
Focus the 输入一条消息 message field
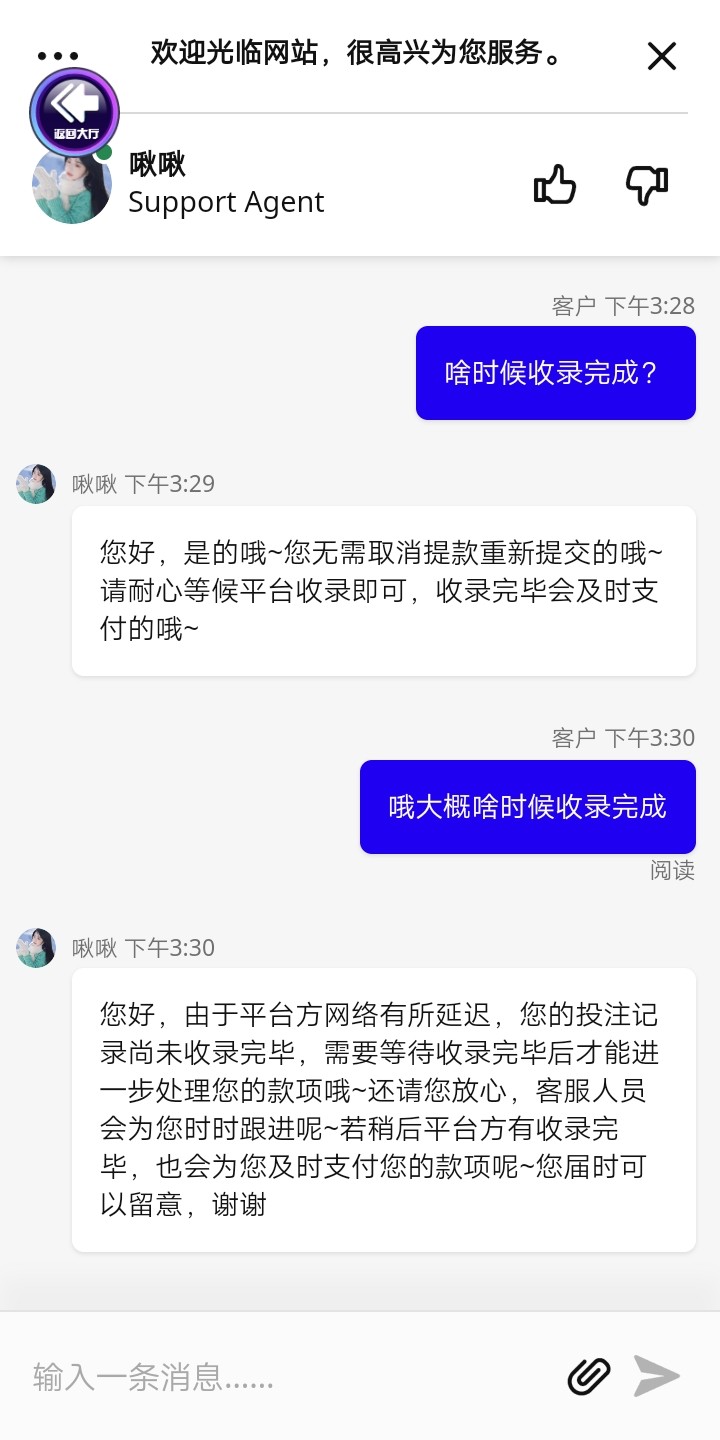click(280, 1377)
